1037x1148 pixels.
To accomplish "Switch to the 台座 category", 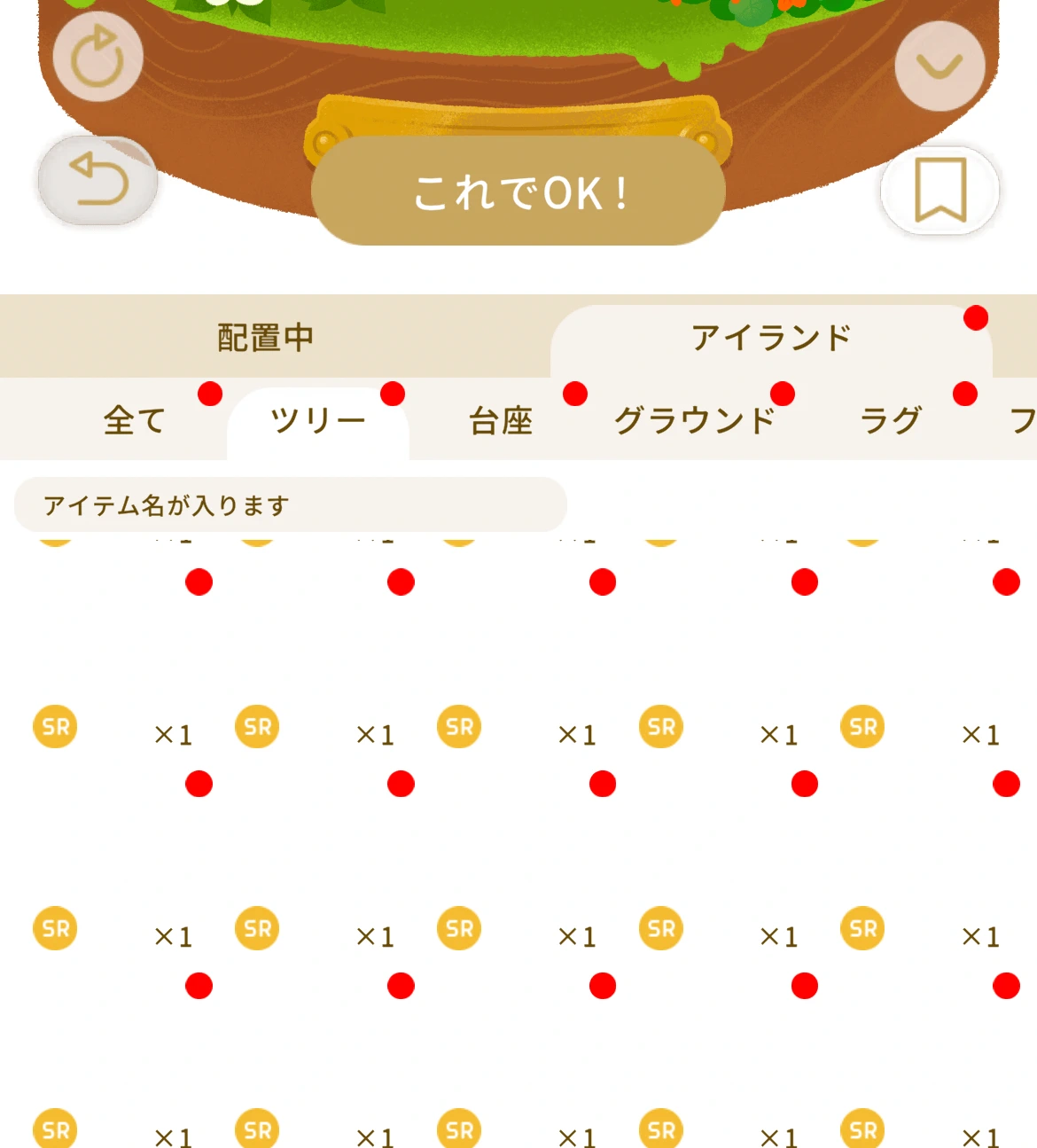I will coord(501,420).
